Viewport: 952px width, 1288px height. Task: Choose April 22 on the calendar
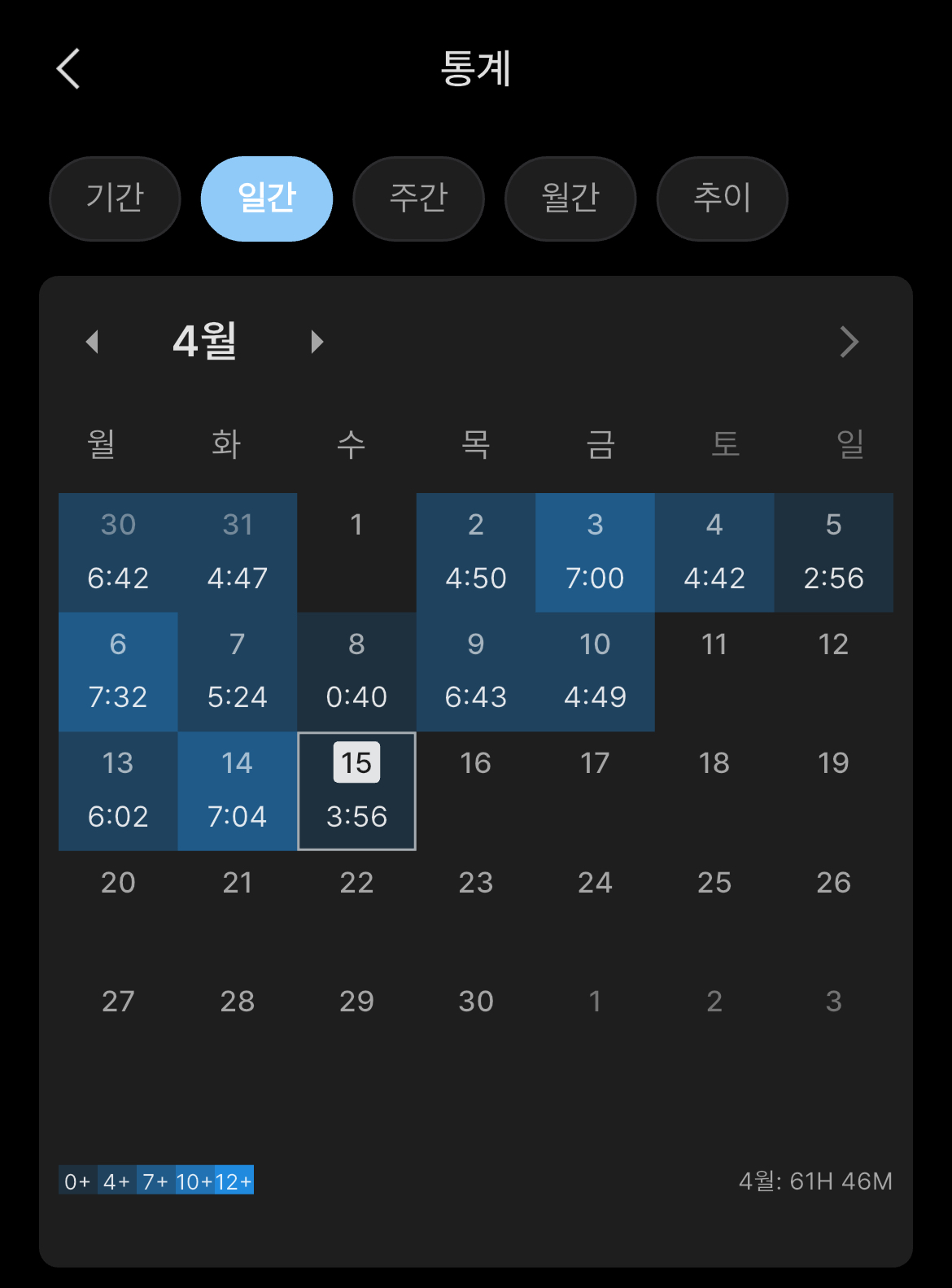(x=356, y=910)
